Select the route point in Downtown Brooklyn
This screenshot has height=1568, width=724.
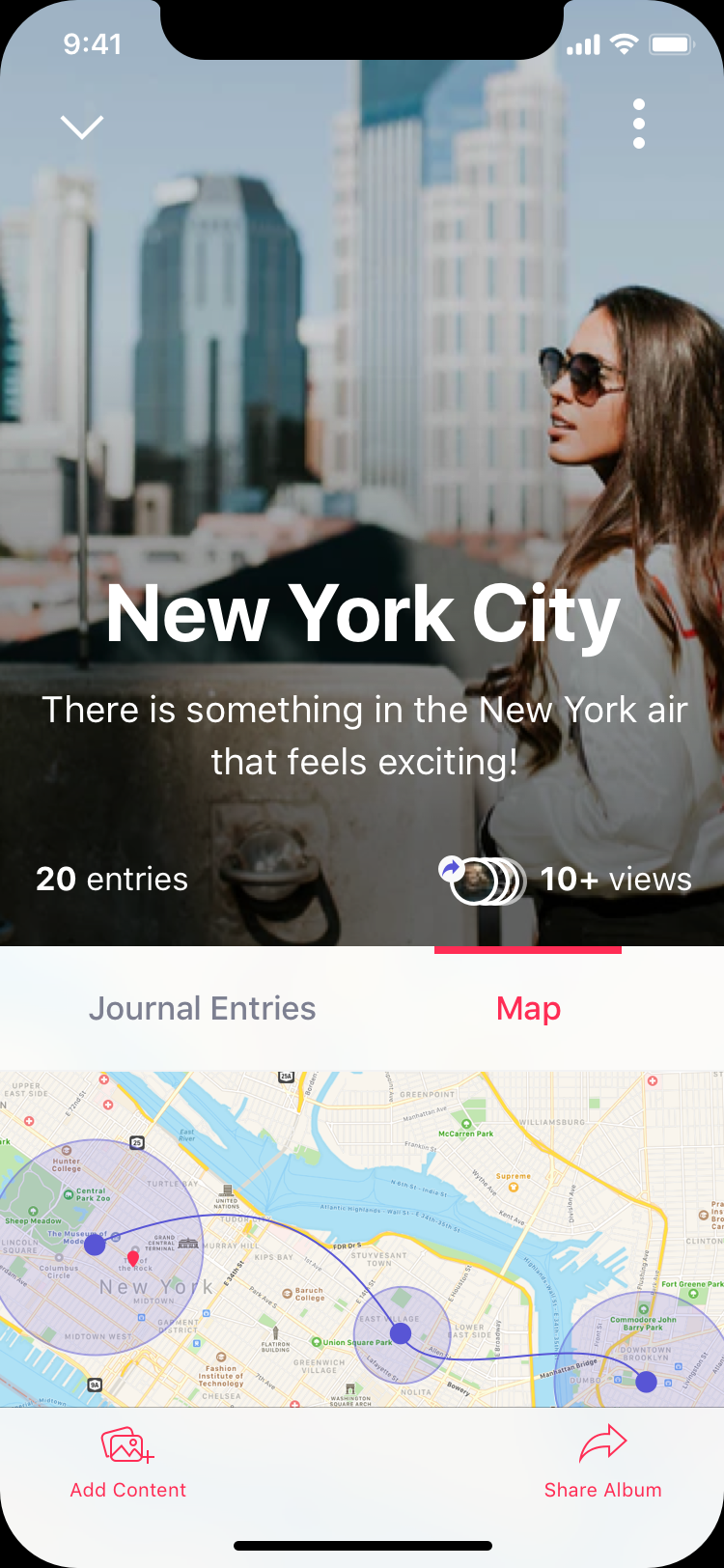(x=647, y=1382)
